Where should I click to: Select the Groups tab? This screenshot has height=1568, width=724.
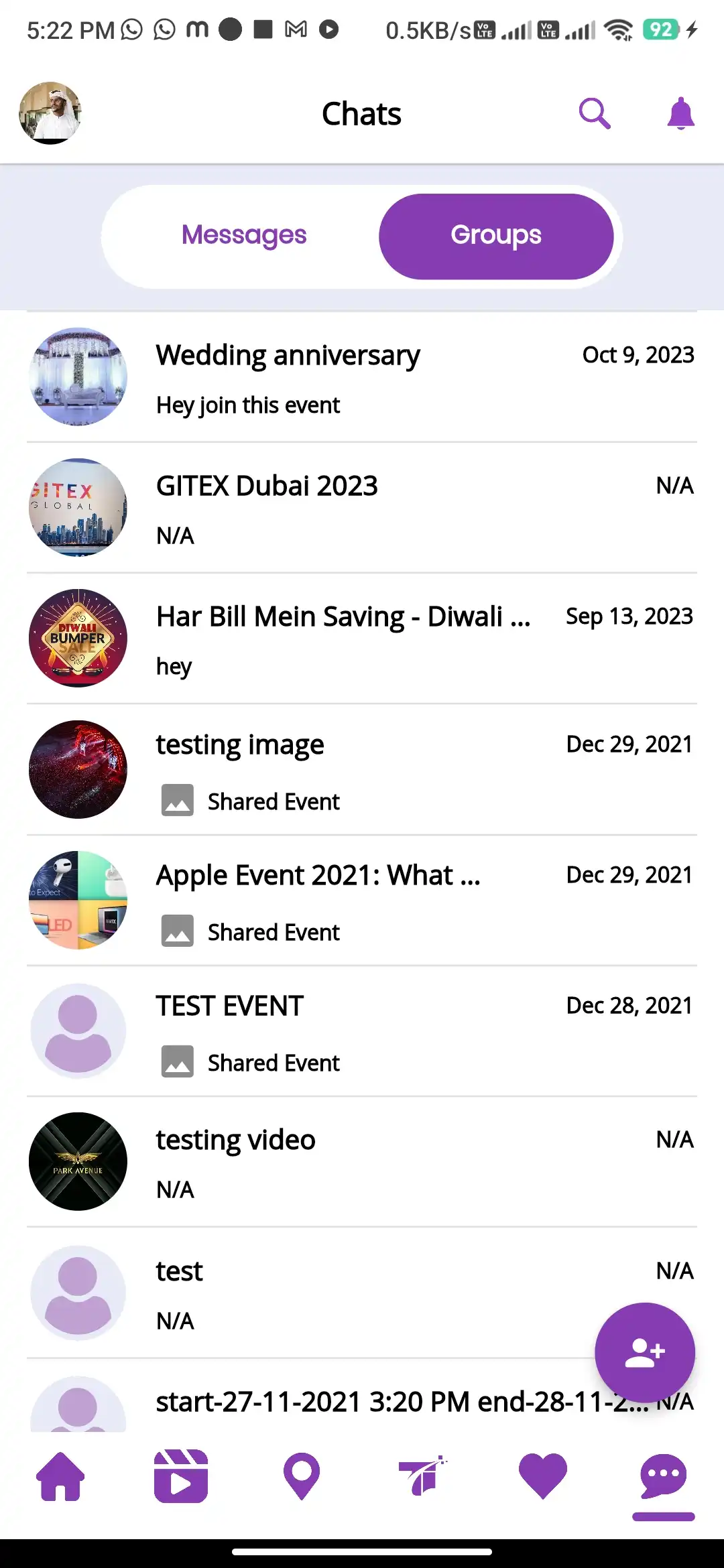[x=496, y=235]
